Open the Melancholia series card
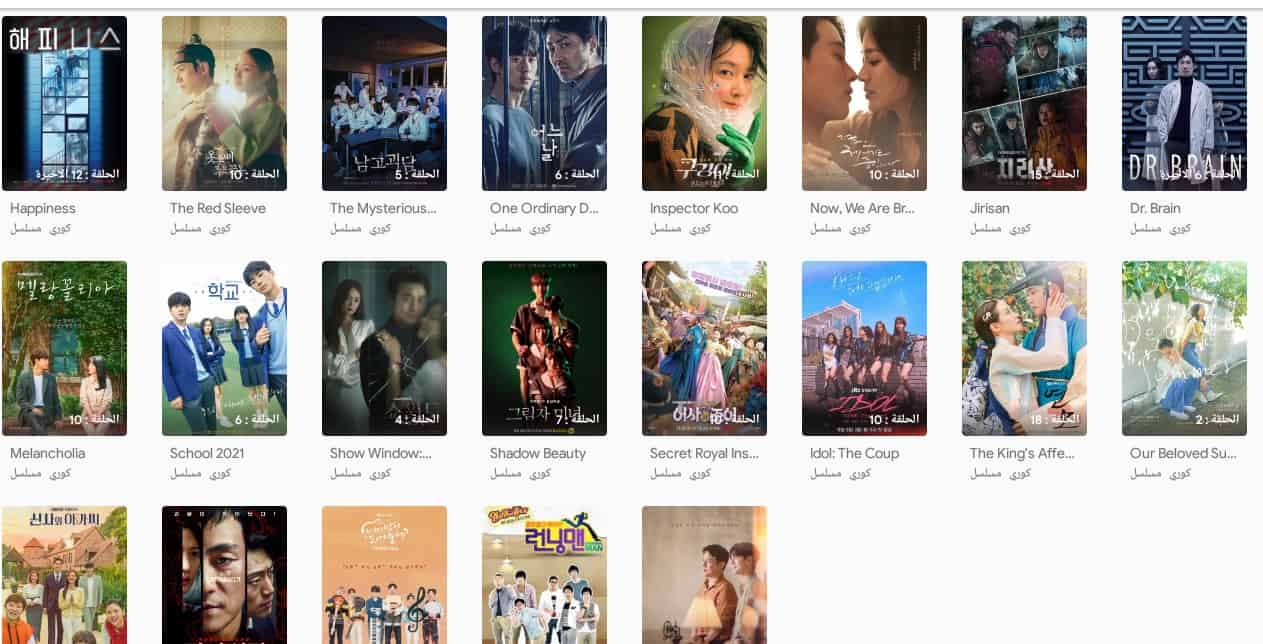Screen dimensions: 1263x644 coord(64,348)
